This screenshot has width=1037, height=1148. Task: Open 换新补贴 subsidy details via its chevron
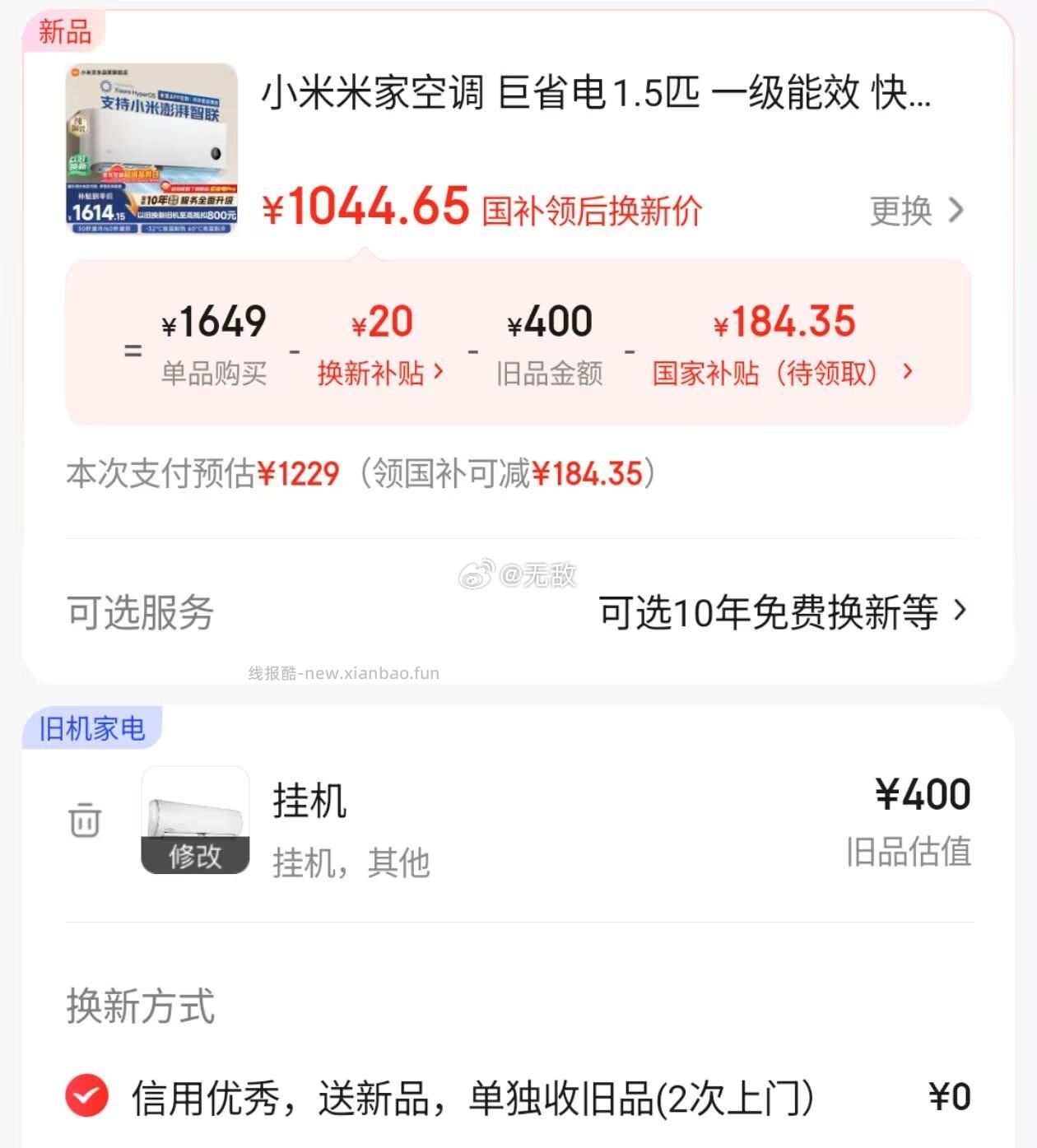[x=383, y=374]
